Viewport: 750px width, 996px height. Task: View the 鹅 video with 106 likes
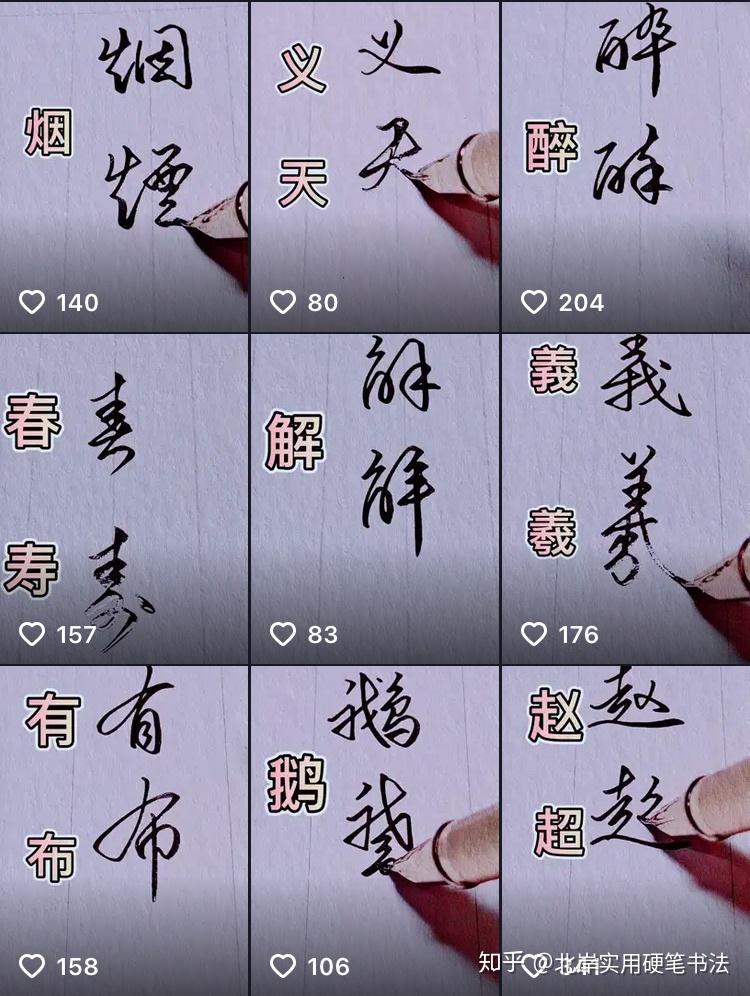coord(375,830)
